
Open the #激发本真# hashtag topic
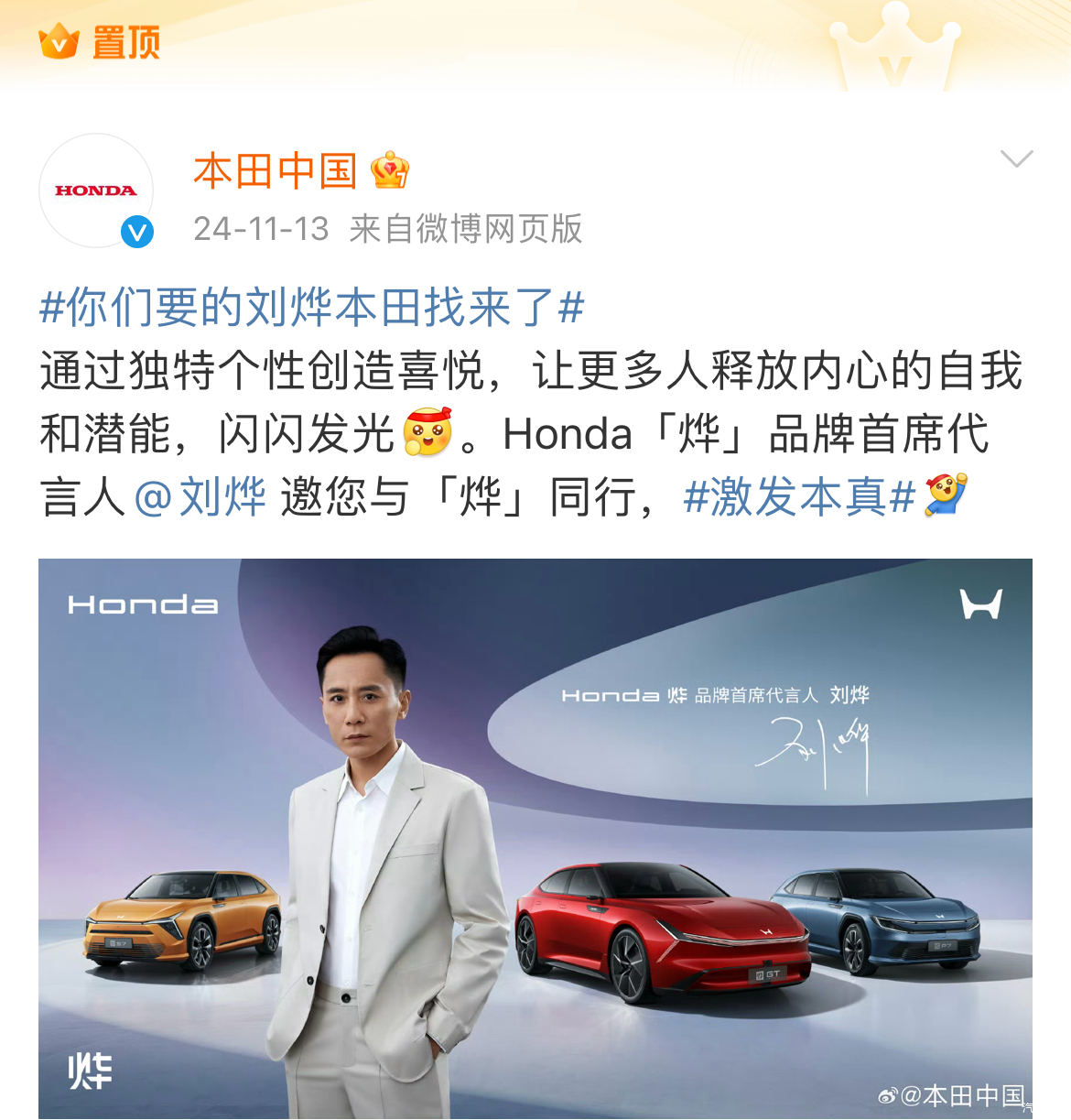(x=799, y=497)
